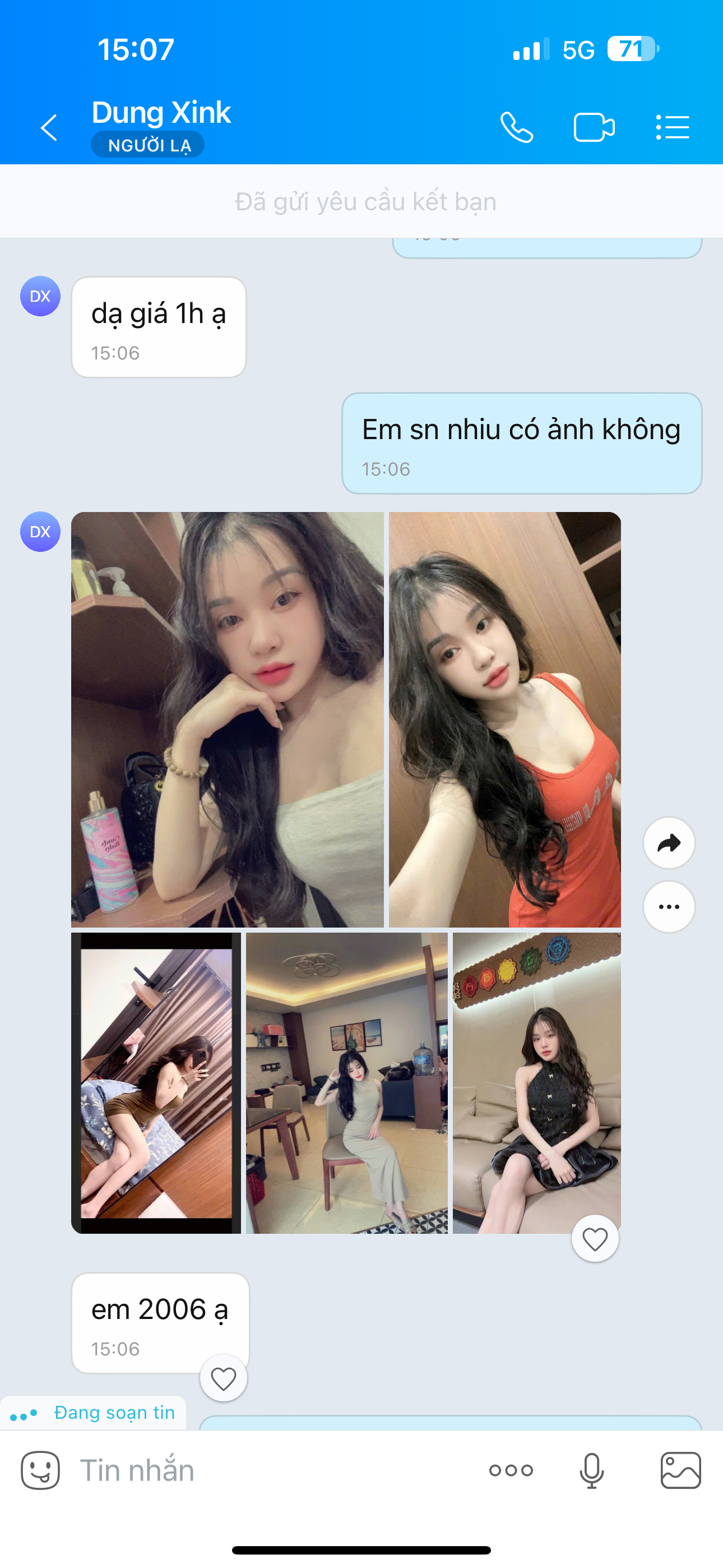Open more attachment options

511,1470
